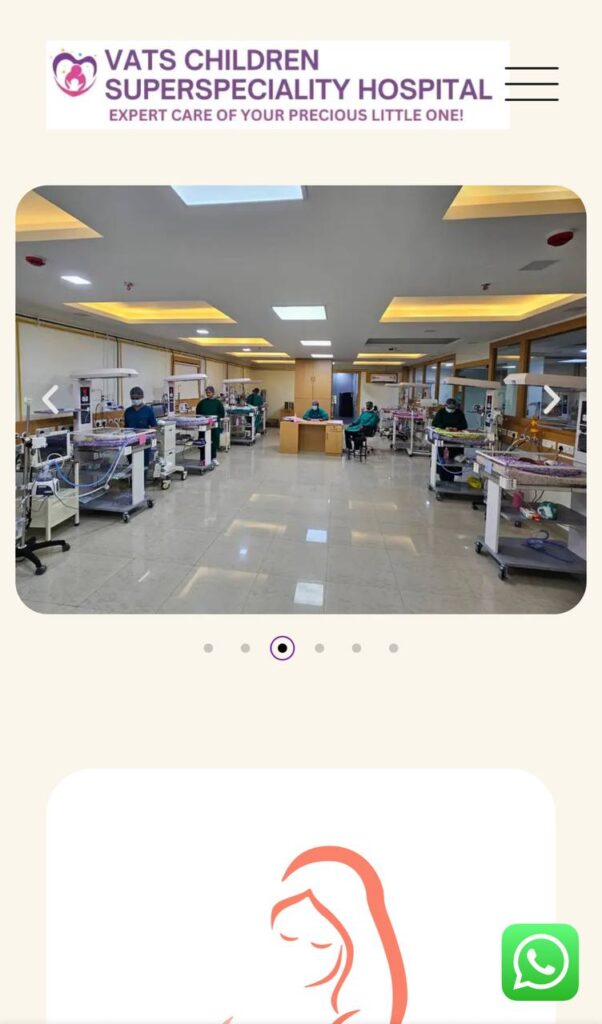Open the hamburger navigation menu
This screenshot has width=602, height=1024.
531,84
